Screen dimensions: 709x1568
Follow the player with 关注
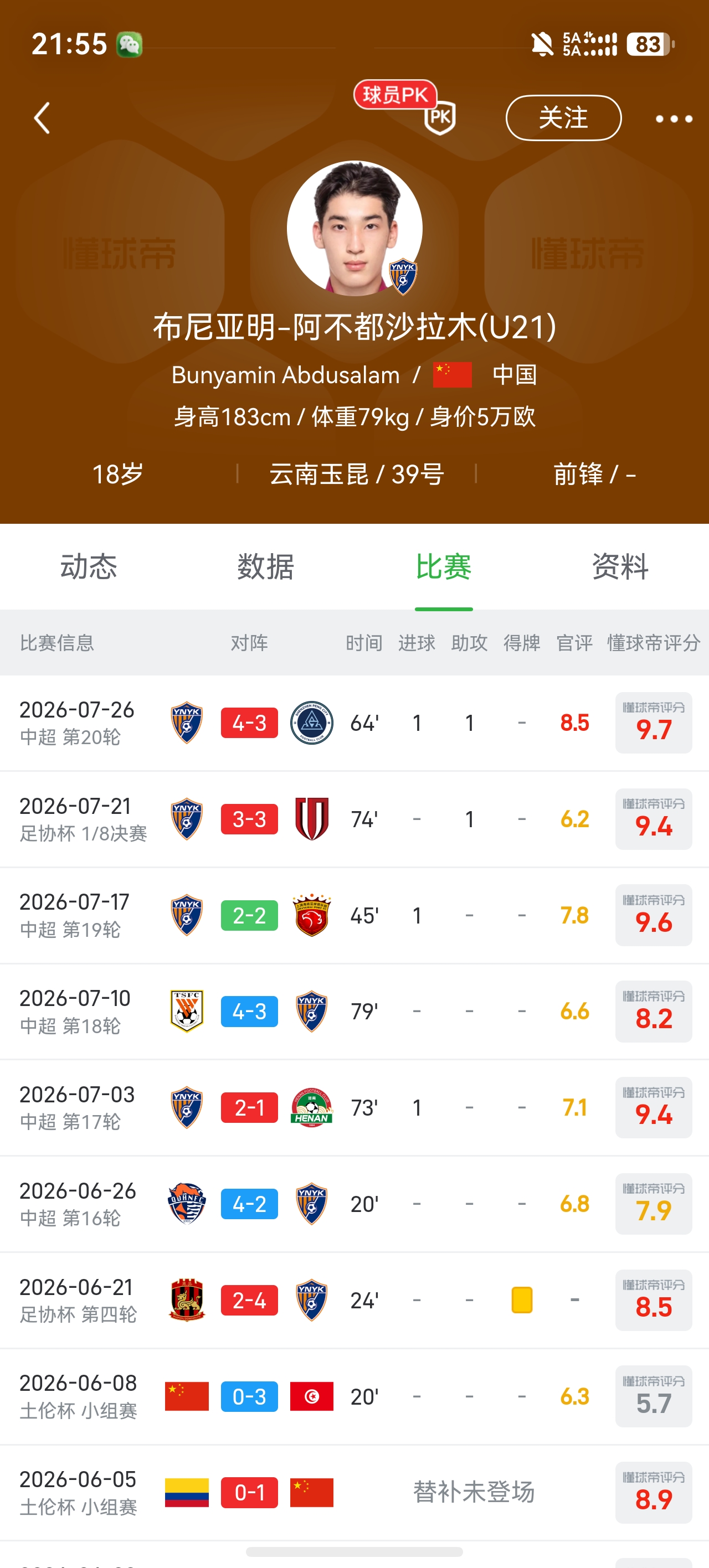coord(563,118)
